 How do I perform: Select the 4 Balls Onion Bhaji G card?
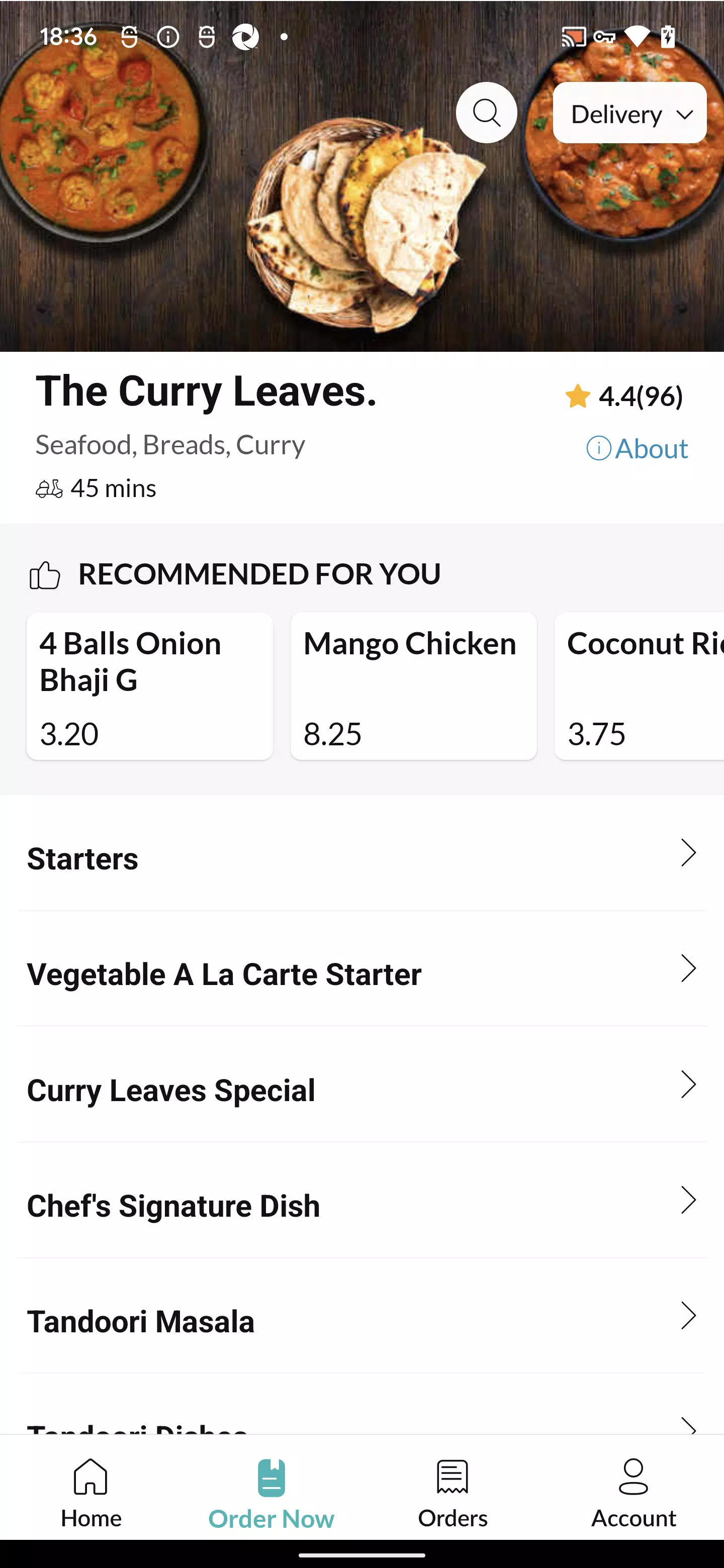coord(150,686)
